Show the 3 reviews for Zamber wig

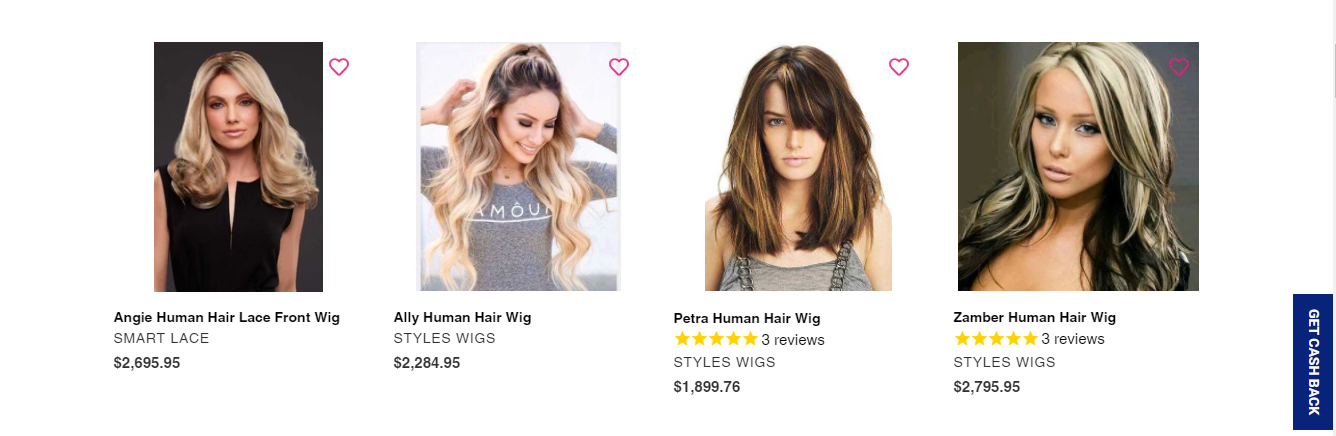pos(1072,340)
